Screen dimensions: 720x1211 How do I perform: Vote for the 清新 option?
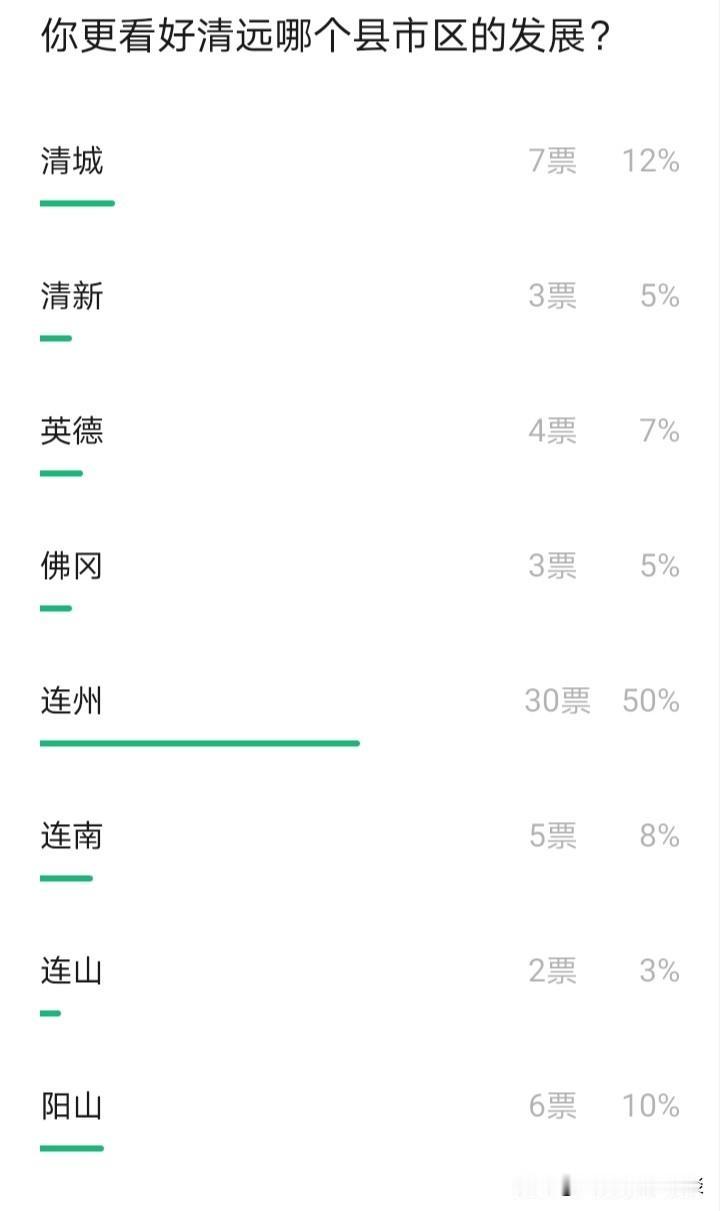click(x=72, y=297)
